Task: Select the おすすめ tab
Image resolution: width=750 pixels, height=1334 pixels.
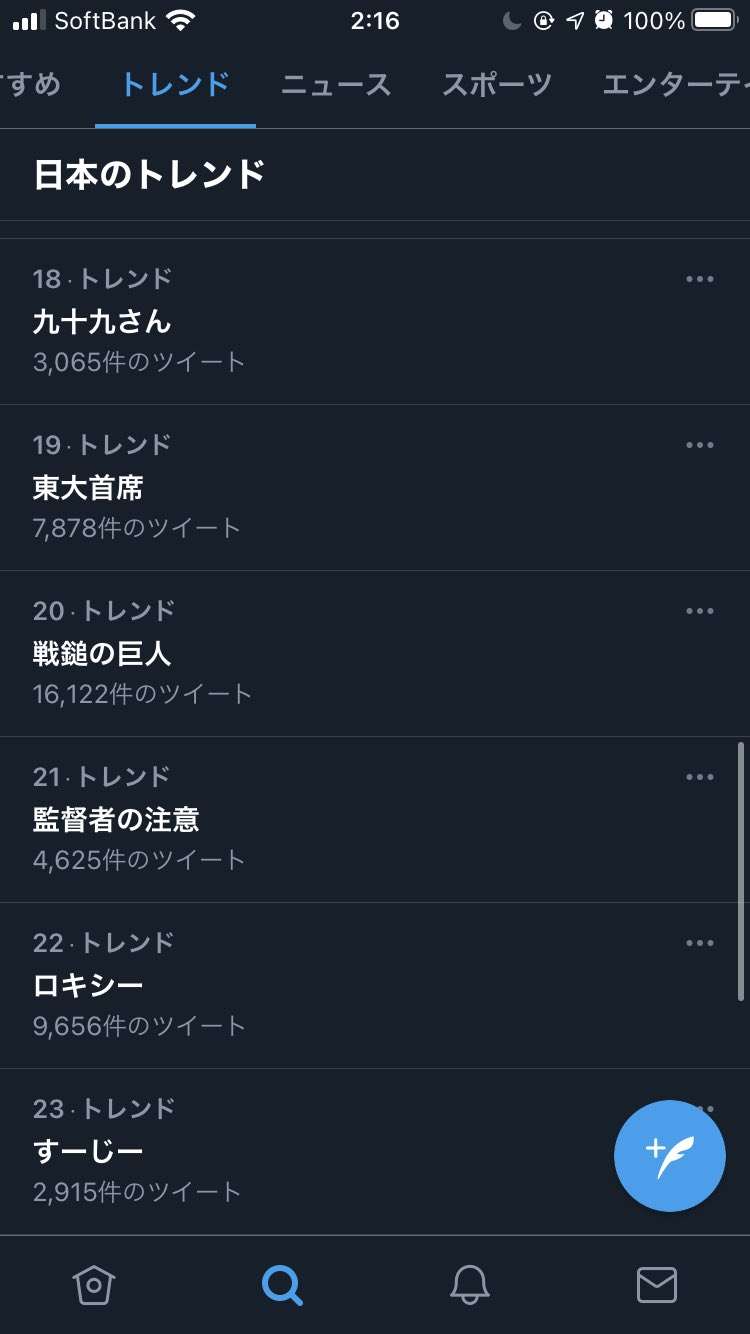Action: point(30,85)
